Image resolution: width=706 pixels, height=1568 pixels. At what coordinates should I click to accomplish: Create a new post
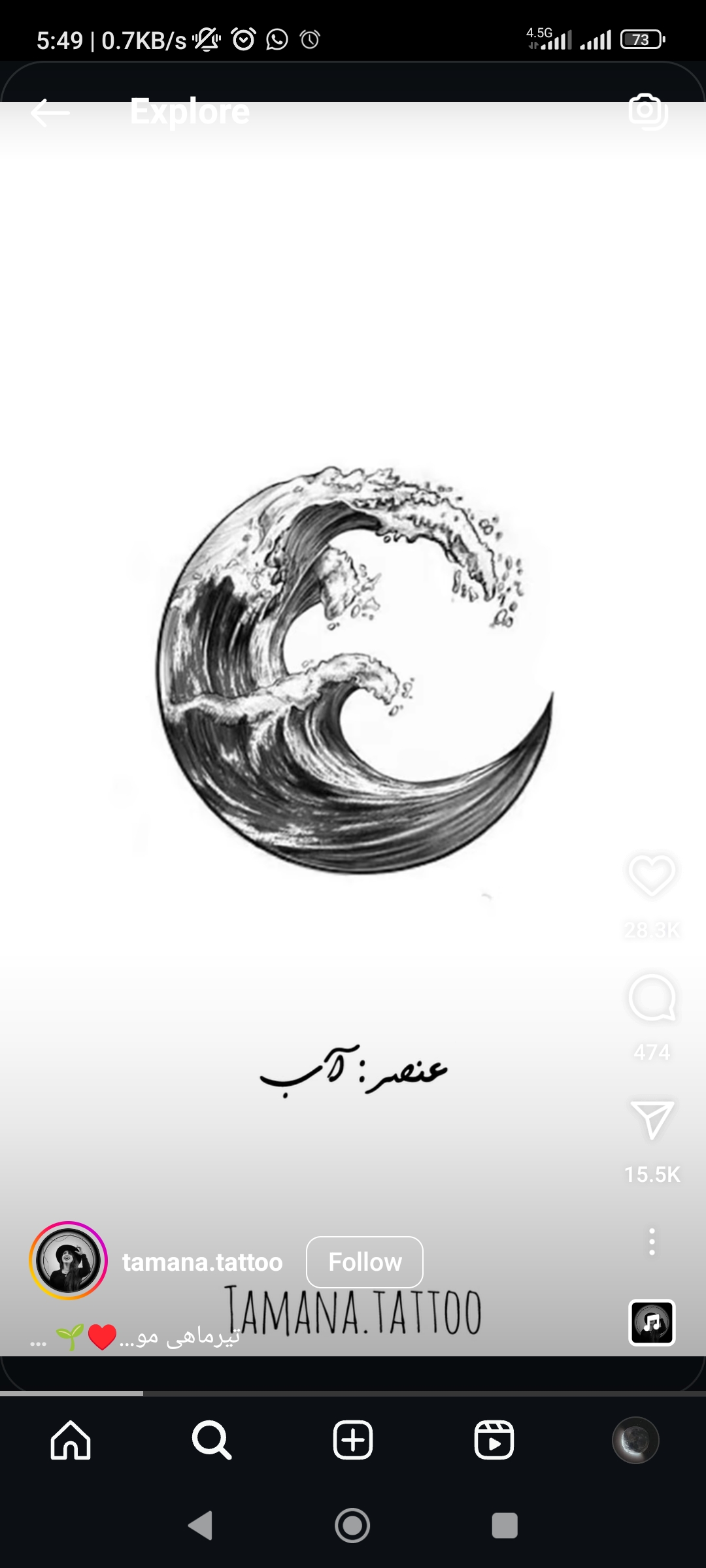click(353, 1440)
